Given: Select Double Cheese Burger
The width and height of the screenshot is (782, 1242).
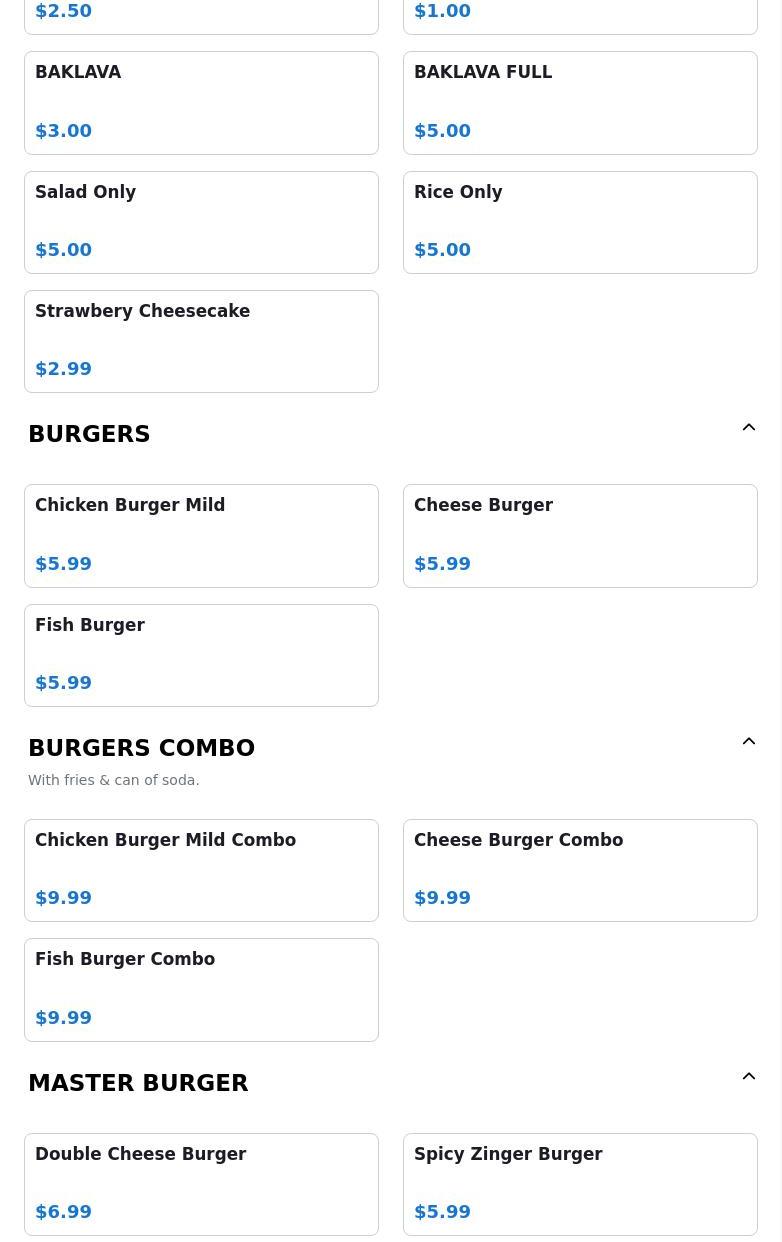Looking at the screenshot, I should [x=201, y=1184].
